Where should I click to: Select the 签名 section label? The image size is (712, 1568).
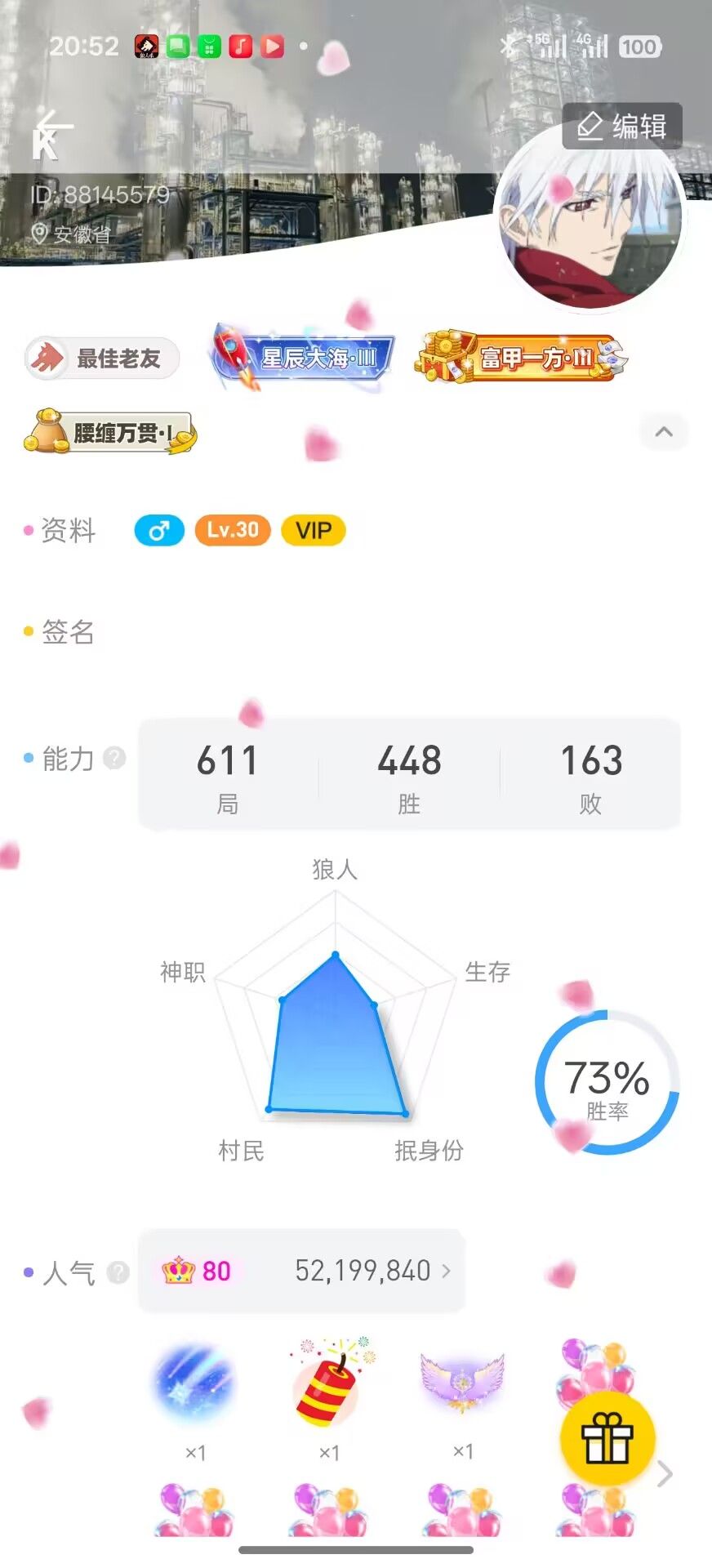tap(69, 632)
